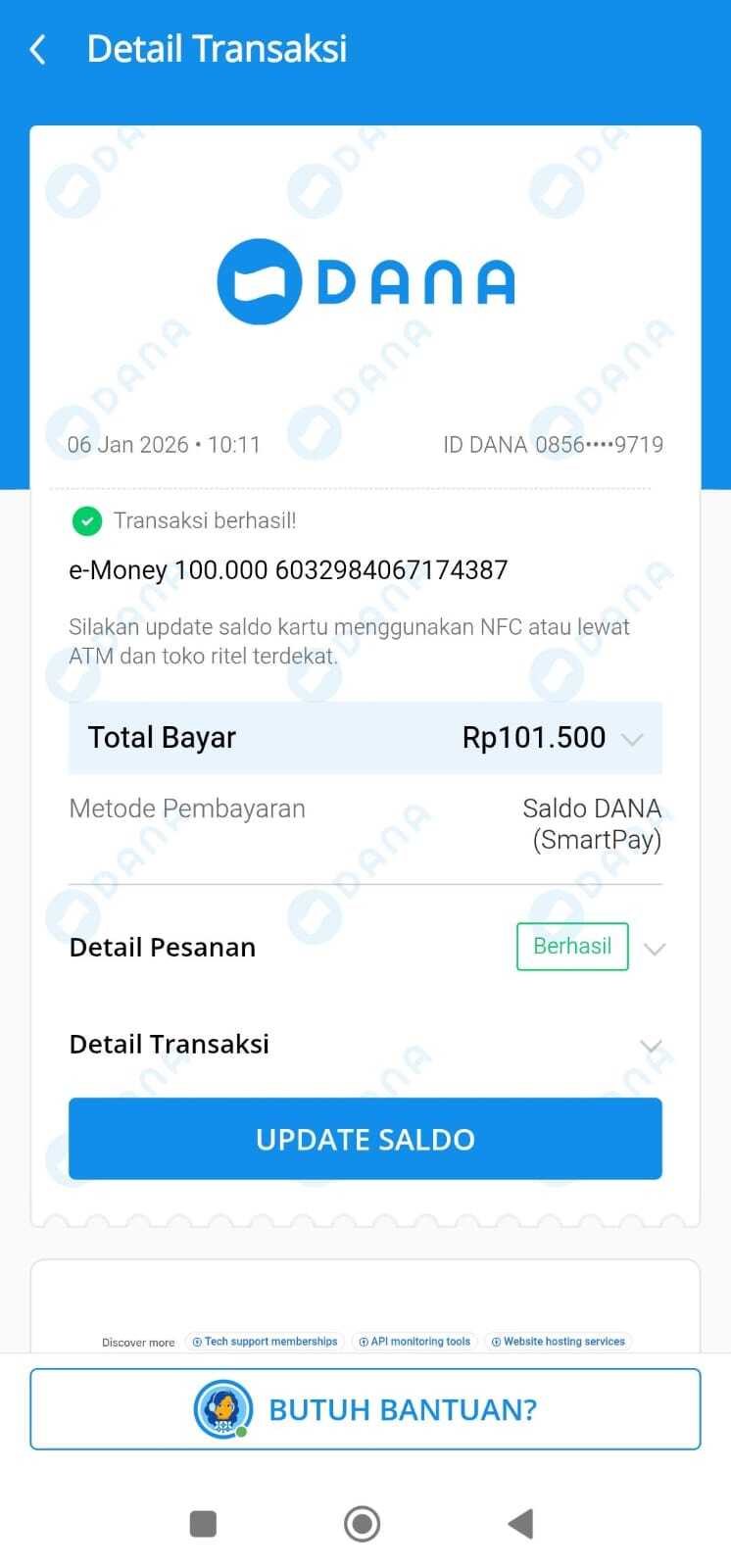The width and height of the screenshot is (731, 1568).
Task: Expand the Total Bayar breakdown
Action: click(x=632, y=739)
